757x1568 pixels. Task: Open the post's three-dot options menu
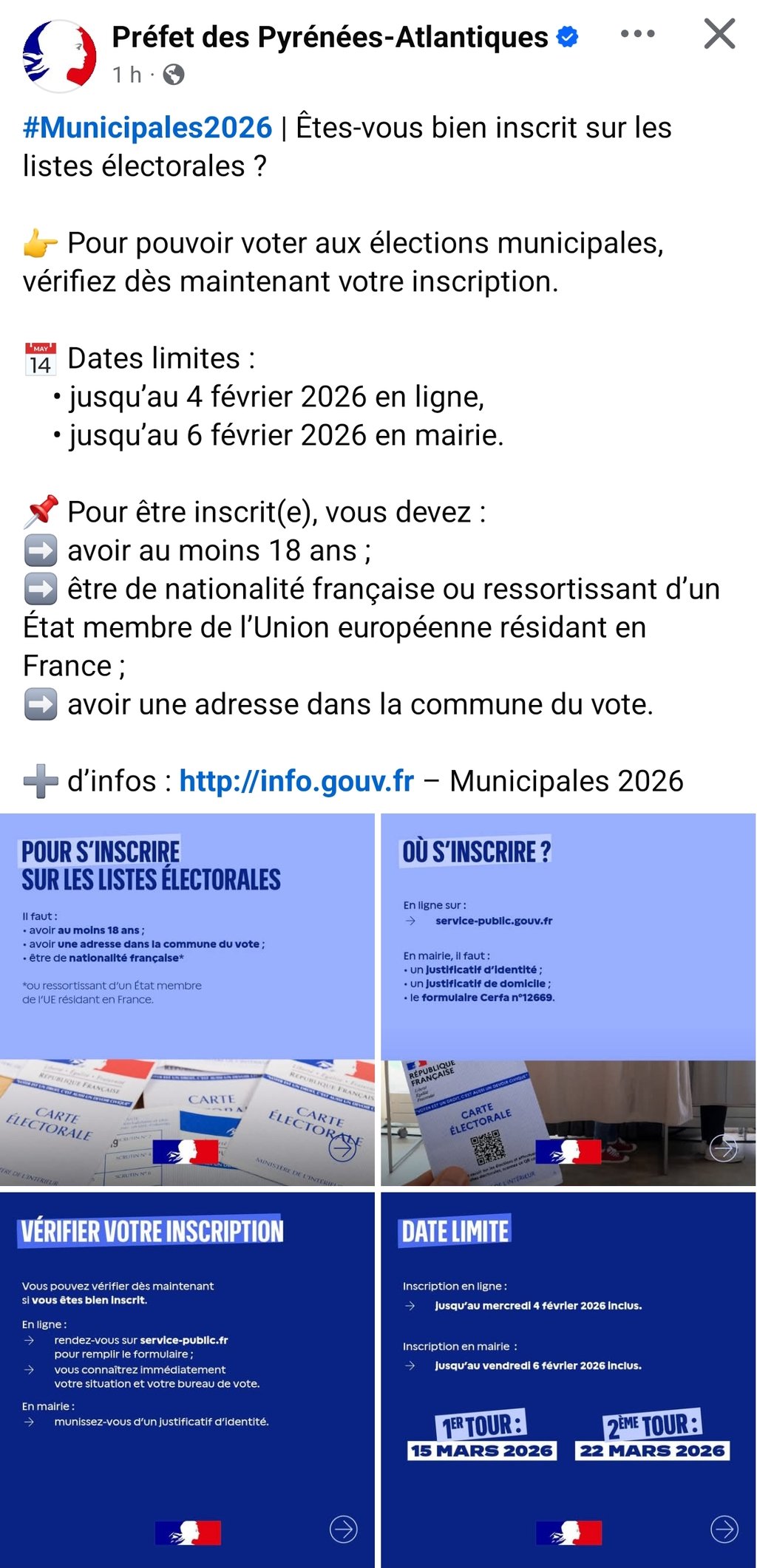click(x=637, y=34)
